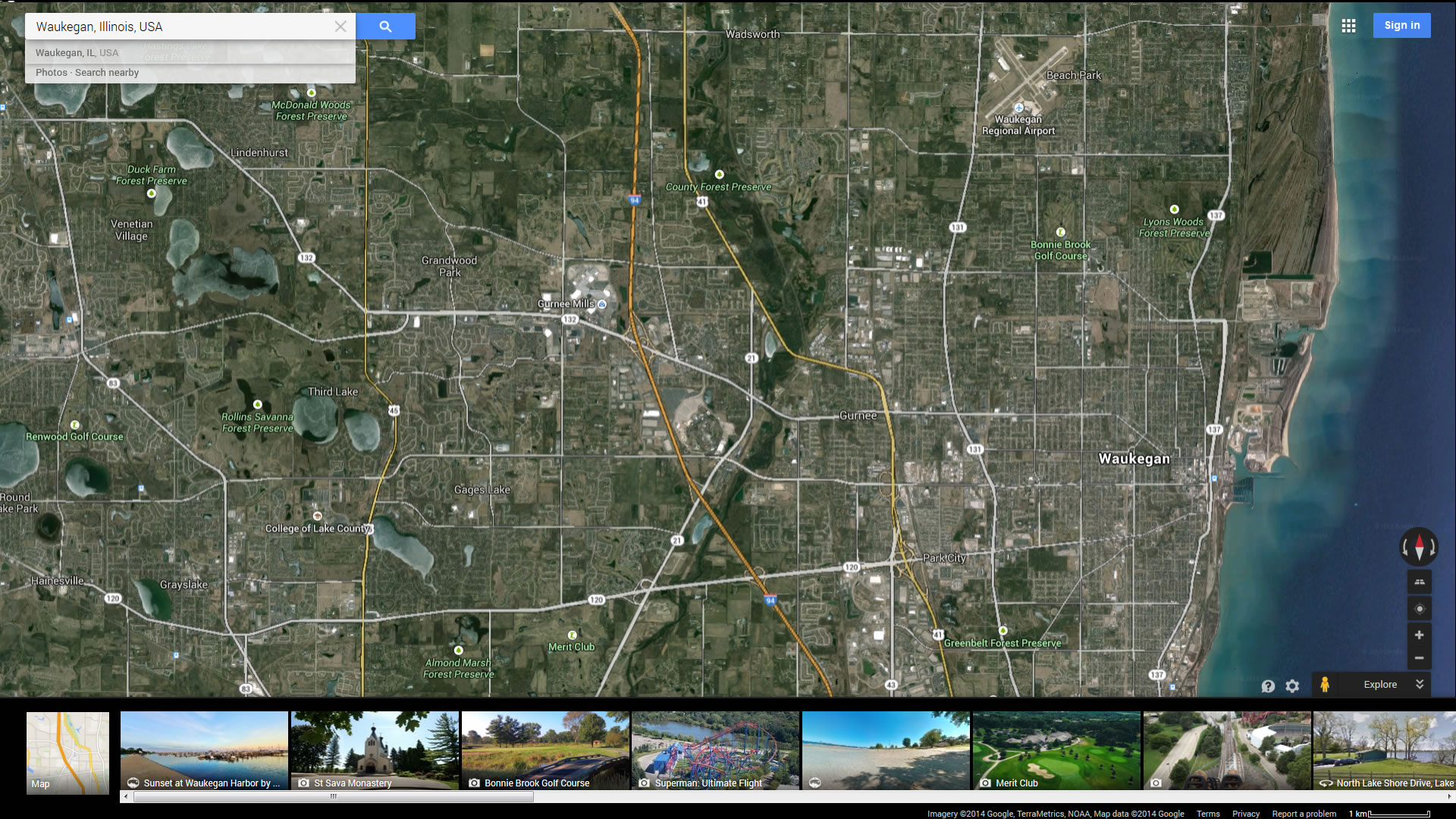Run the search with the magnifier button
This screenshot has height=819, width=1456.
385,27
